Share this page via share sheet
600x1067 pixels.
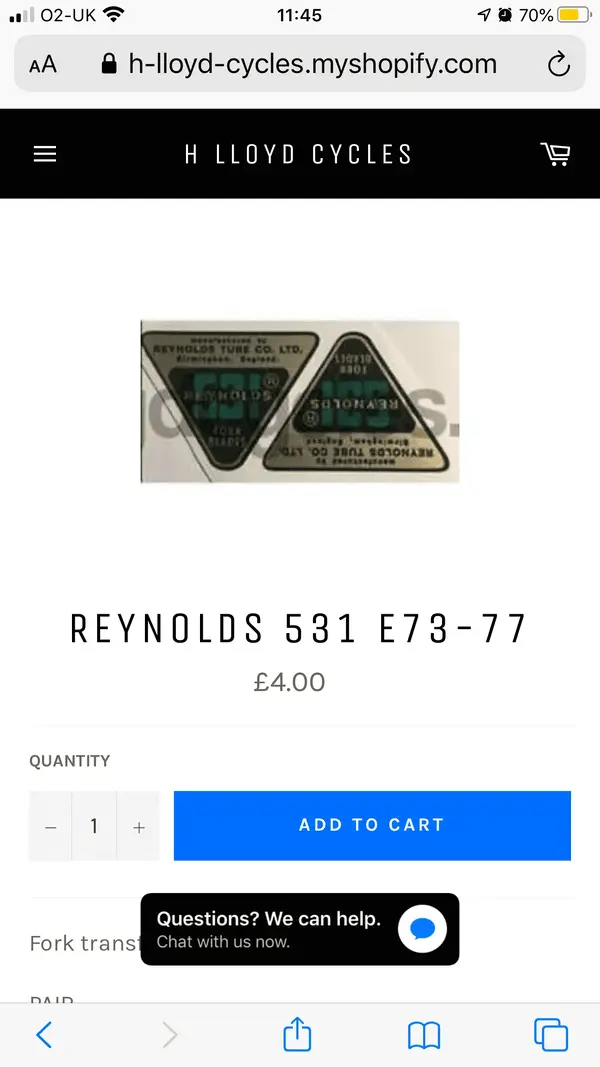tap(297, 1034)
